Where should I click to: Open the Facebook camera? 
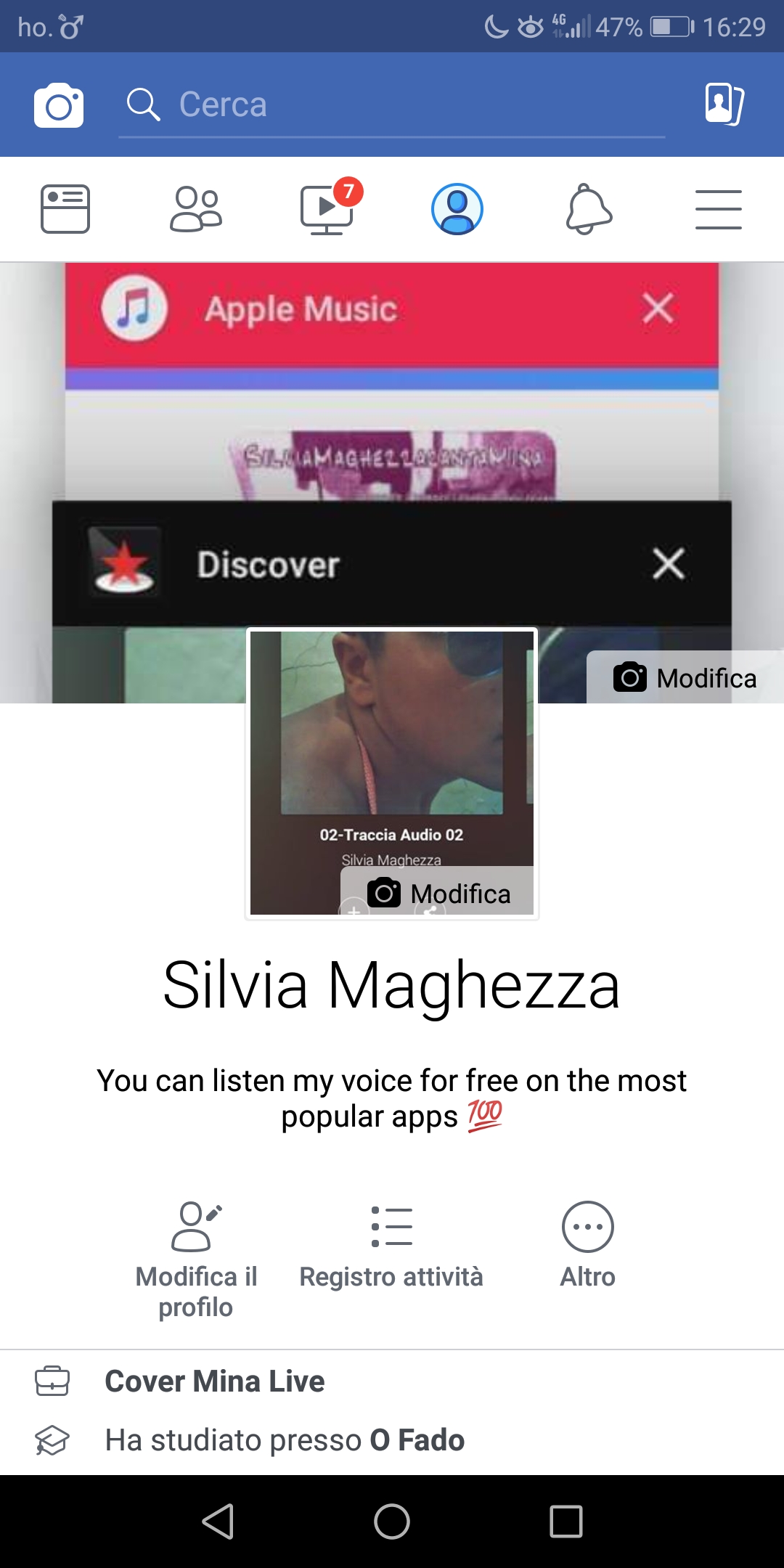click(58, 105)
